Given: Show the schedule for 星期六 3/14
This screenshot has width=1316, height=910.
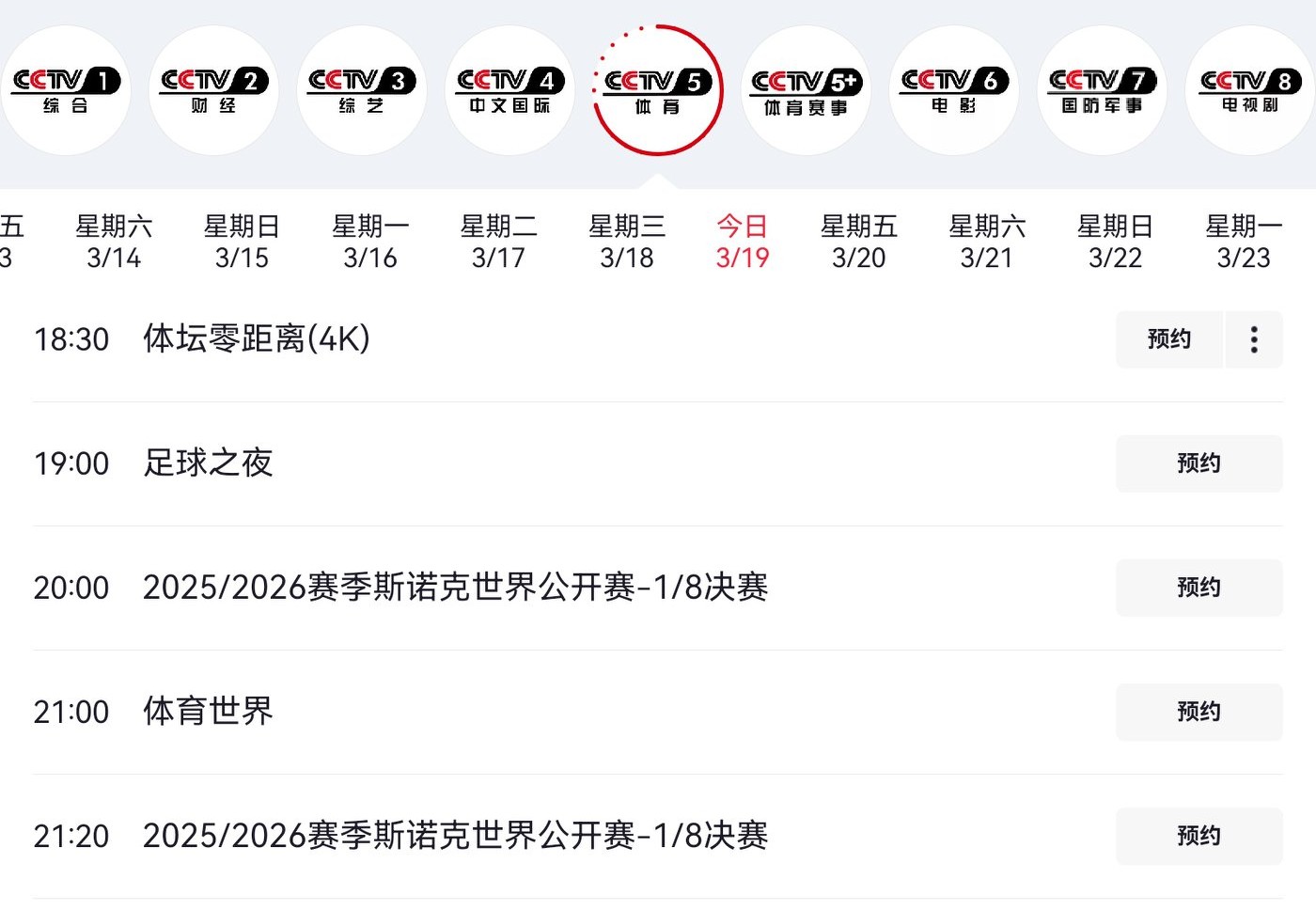Looking at the screenshot, I should 114,242.
